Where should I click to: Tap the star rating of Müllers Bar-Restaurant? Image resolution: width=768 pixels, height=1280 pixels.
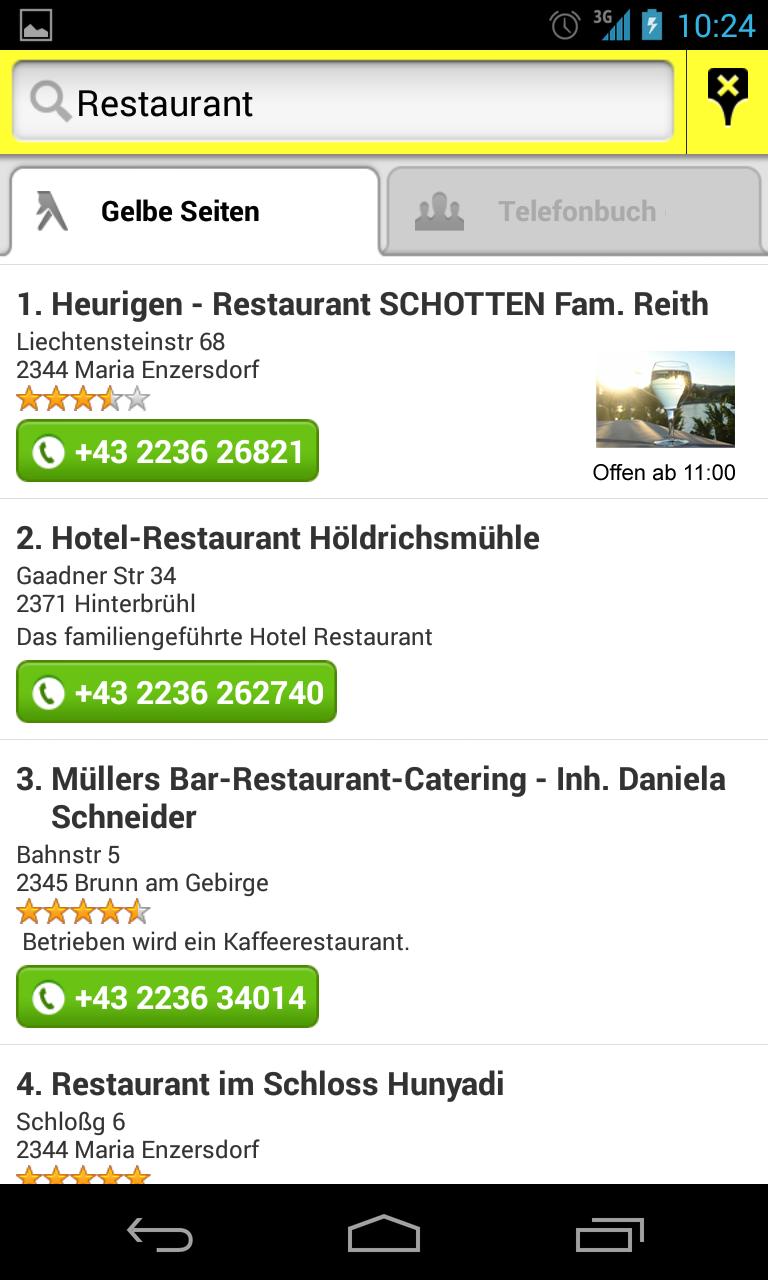coord(84,911)
